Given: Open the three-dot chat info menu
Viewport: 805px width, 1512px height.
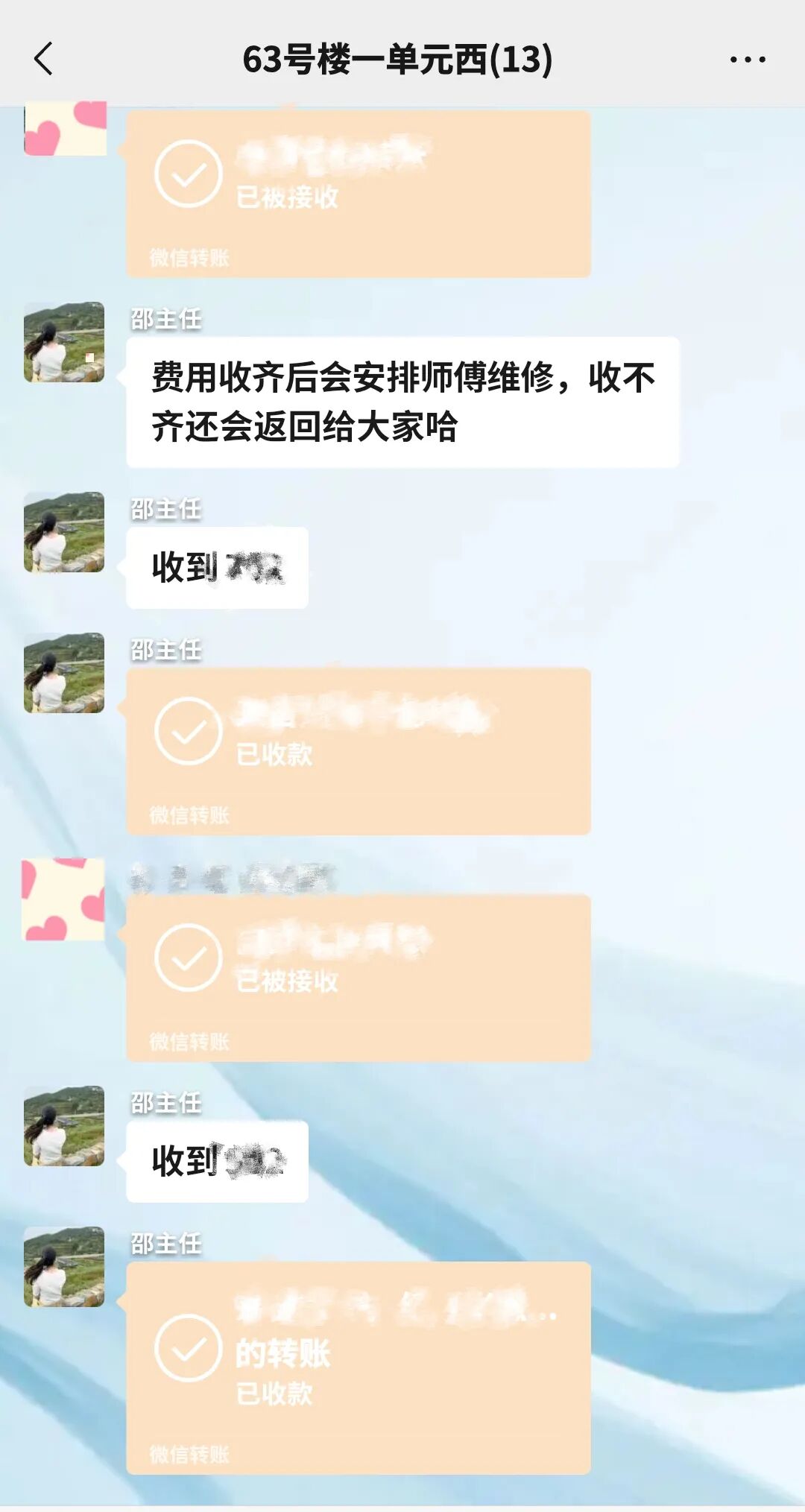Looking at the screenshot, I should pyautogui.click(x=747, y=60).
